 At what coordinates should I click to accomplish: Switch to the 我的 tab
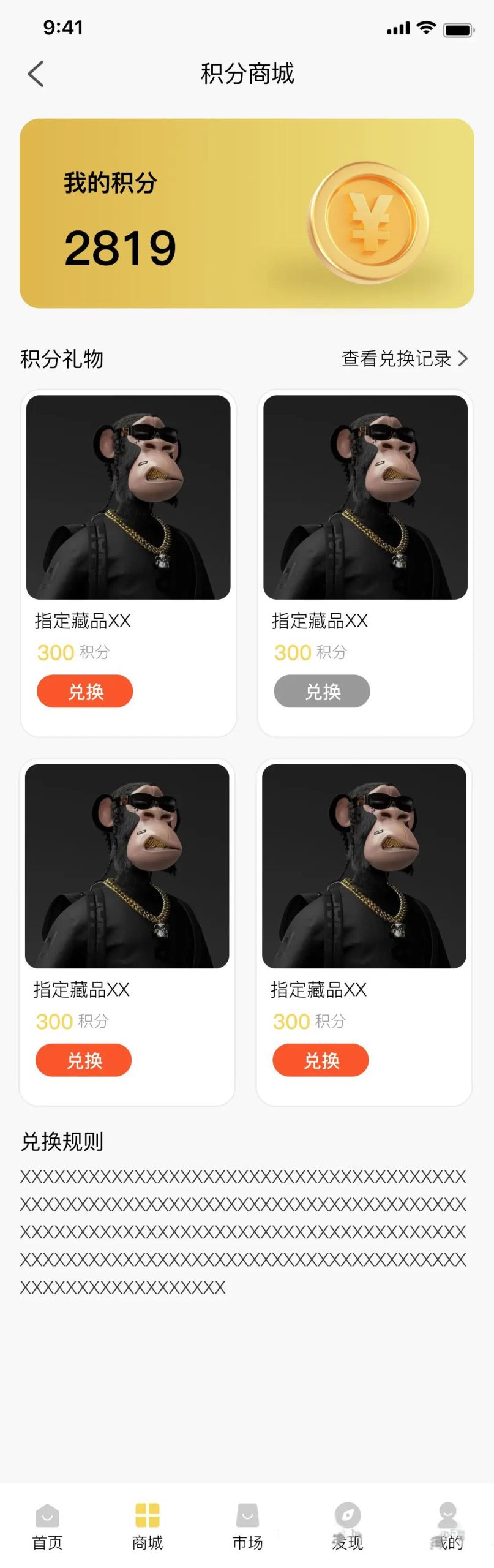click(x=448, y=1525)
